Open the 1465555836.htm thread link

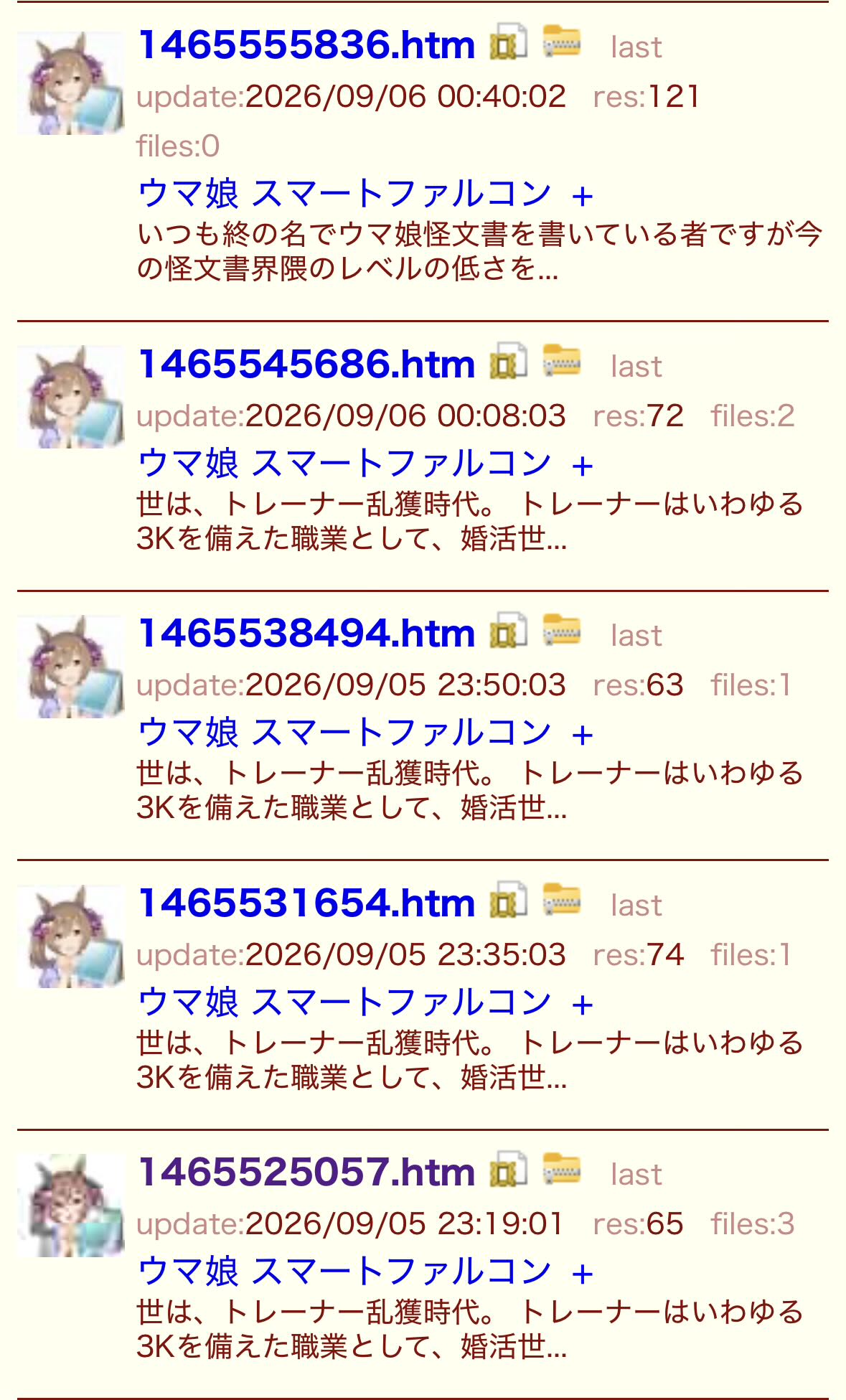tap(306, 44)
